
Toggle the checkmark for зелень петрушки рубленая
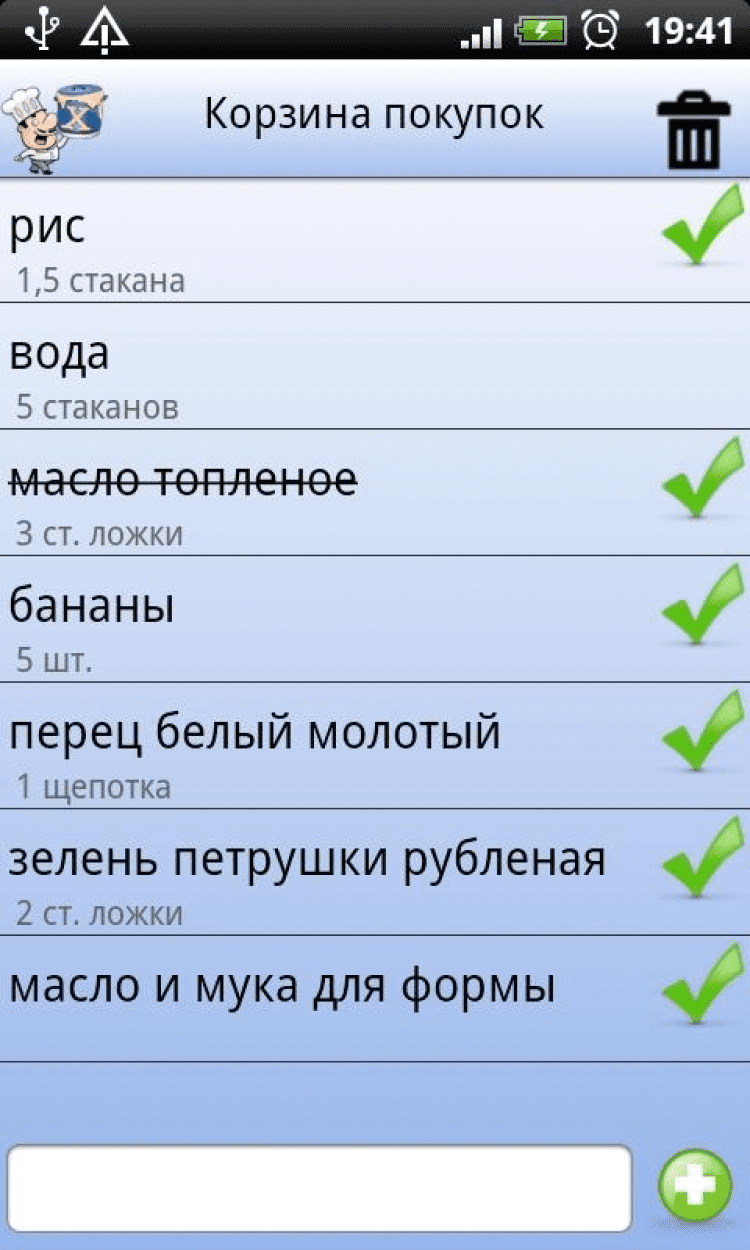[703, 860]
